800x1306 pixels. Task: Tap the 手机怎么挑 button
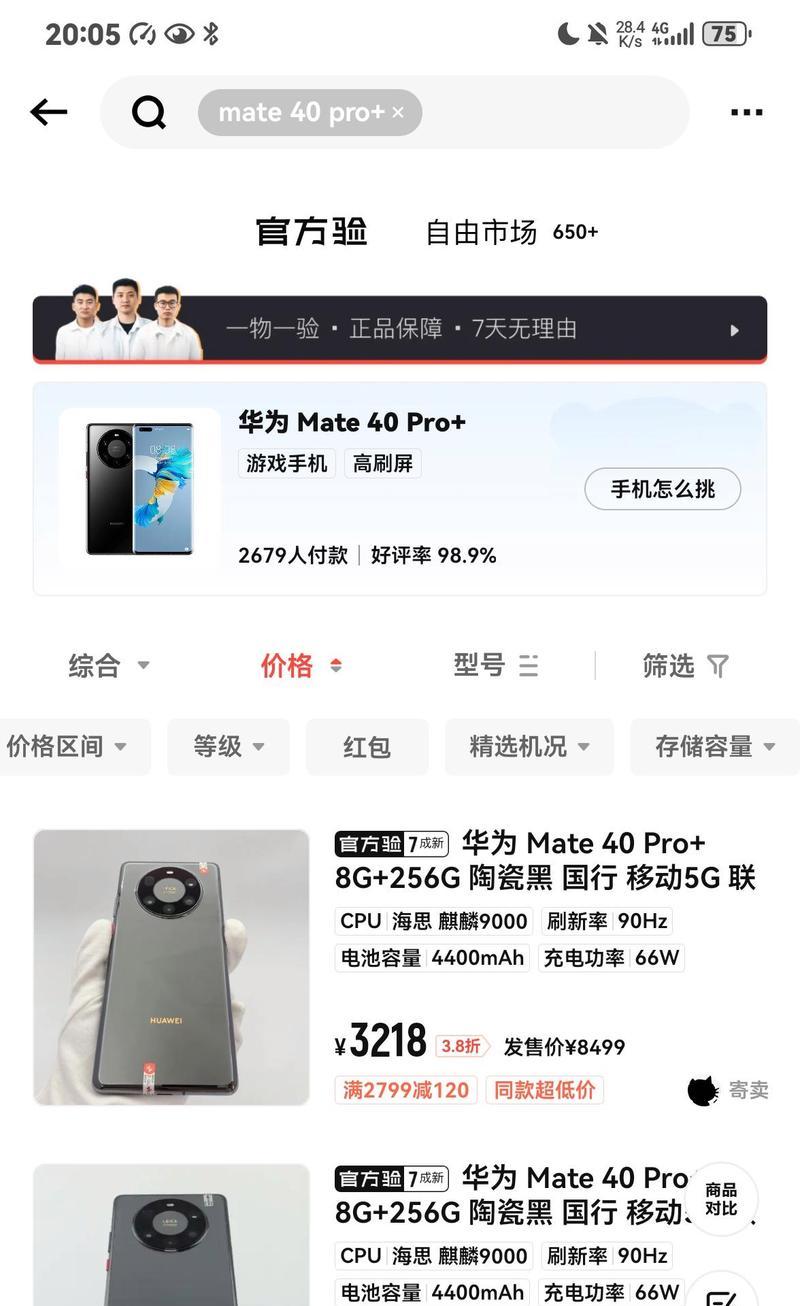[x=662, y=489]
